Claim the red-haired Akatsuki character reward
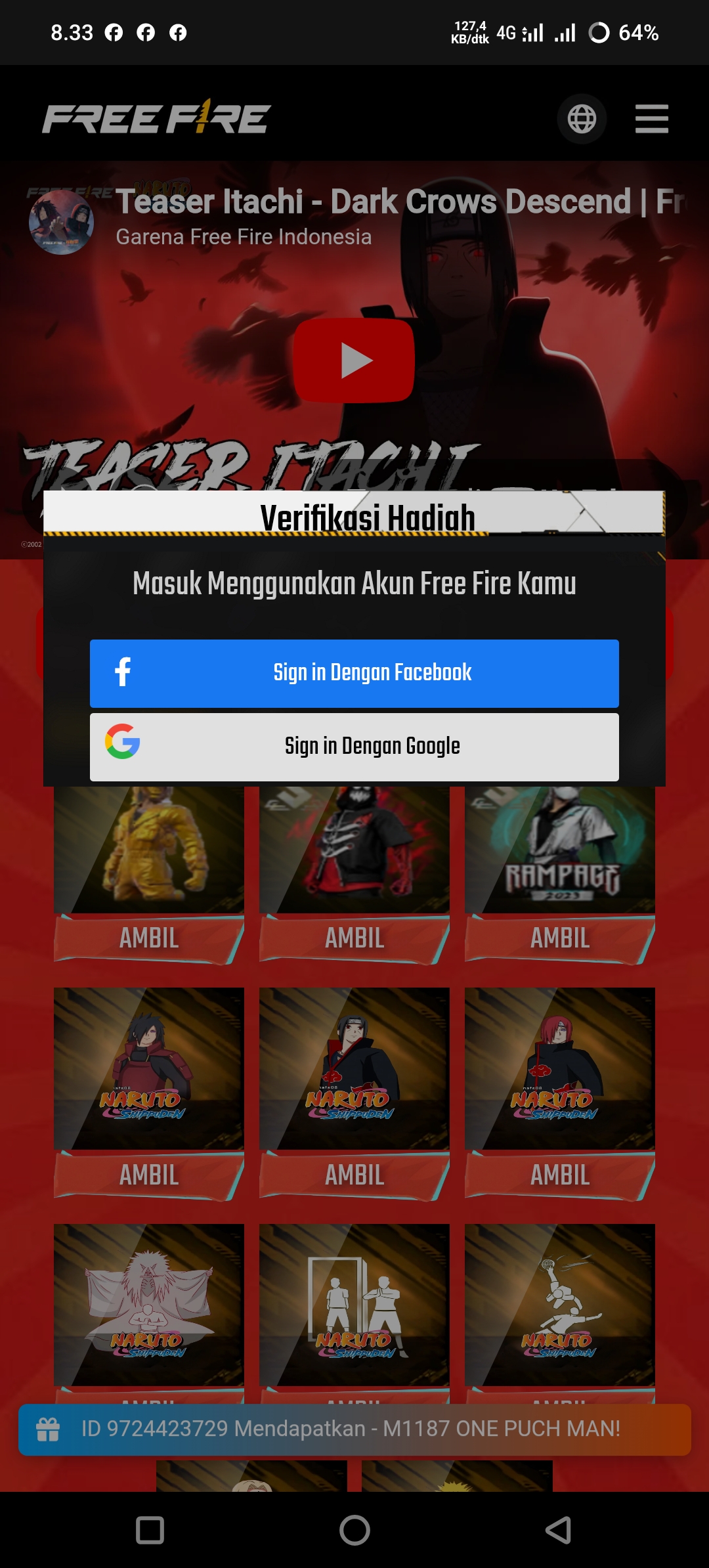709x1568 pixels. coord(560,1175)
